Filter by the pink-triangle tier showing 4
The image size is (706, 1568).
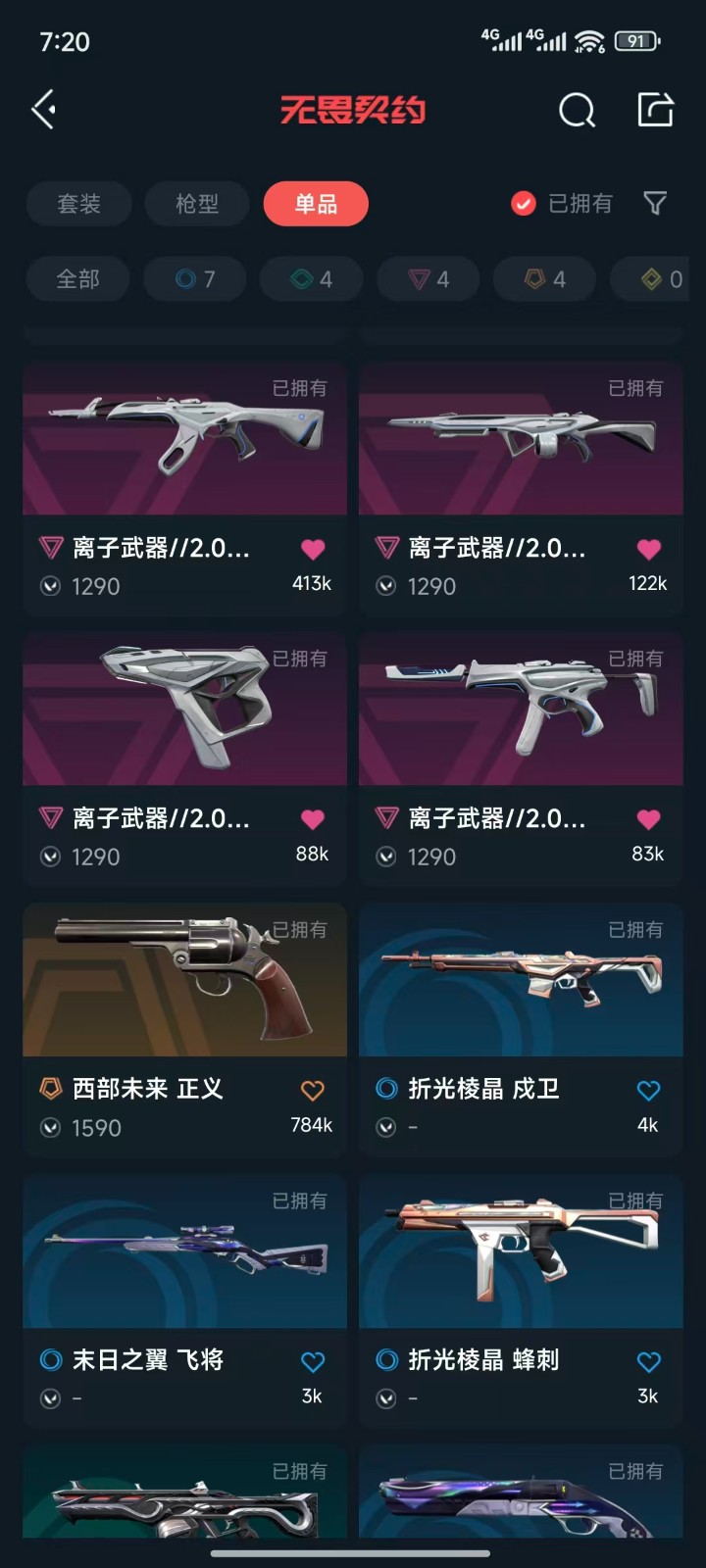429,279
